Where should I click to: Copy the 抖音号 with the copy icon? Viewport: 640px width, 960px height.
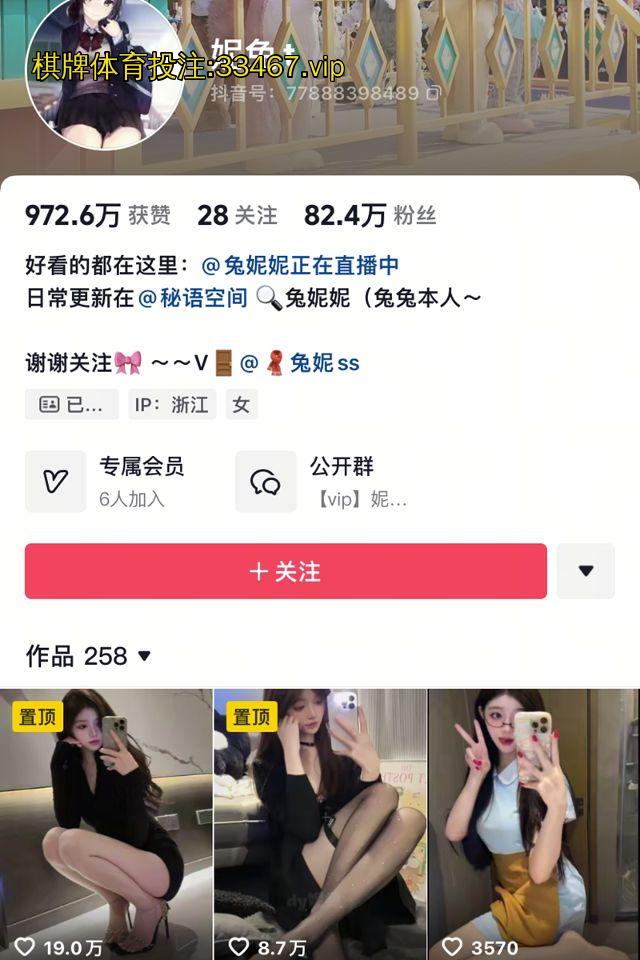434,93
